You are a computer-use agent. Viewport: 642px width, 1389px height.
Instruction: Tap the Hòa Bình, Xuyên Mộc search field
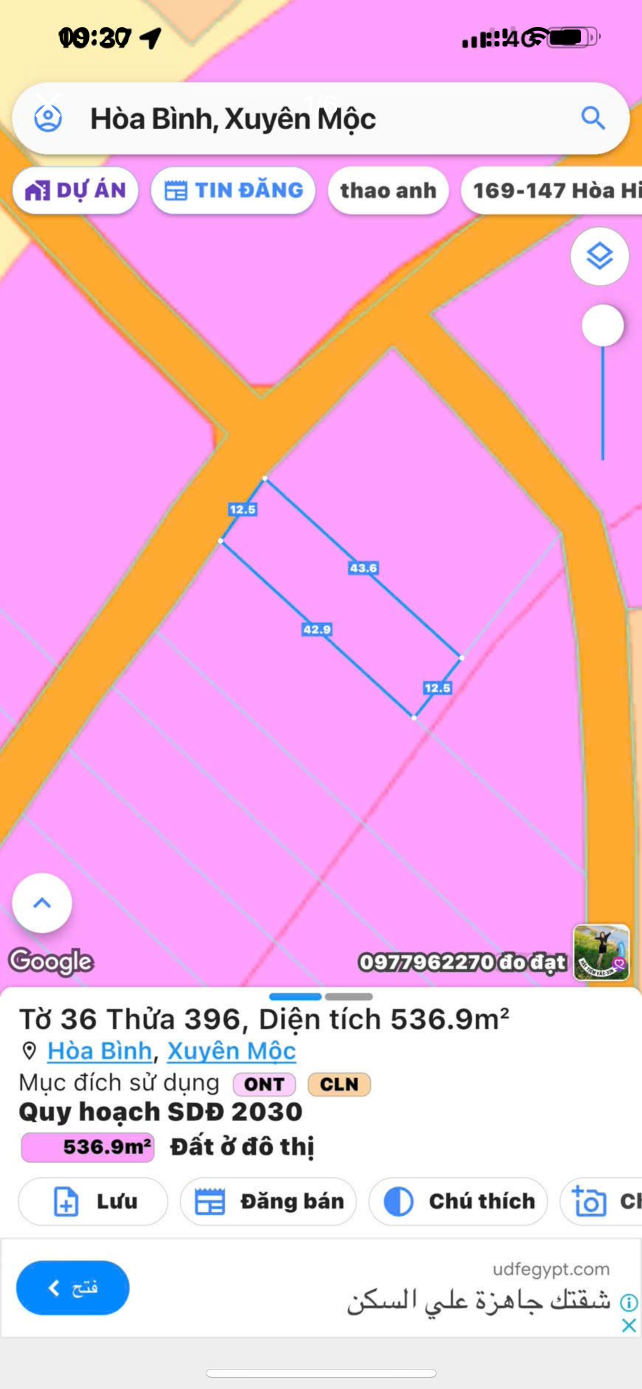pos(300,119)
